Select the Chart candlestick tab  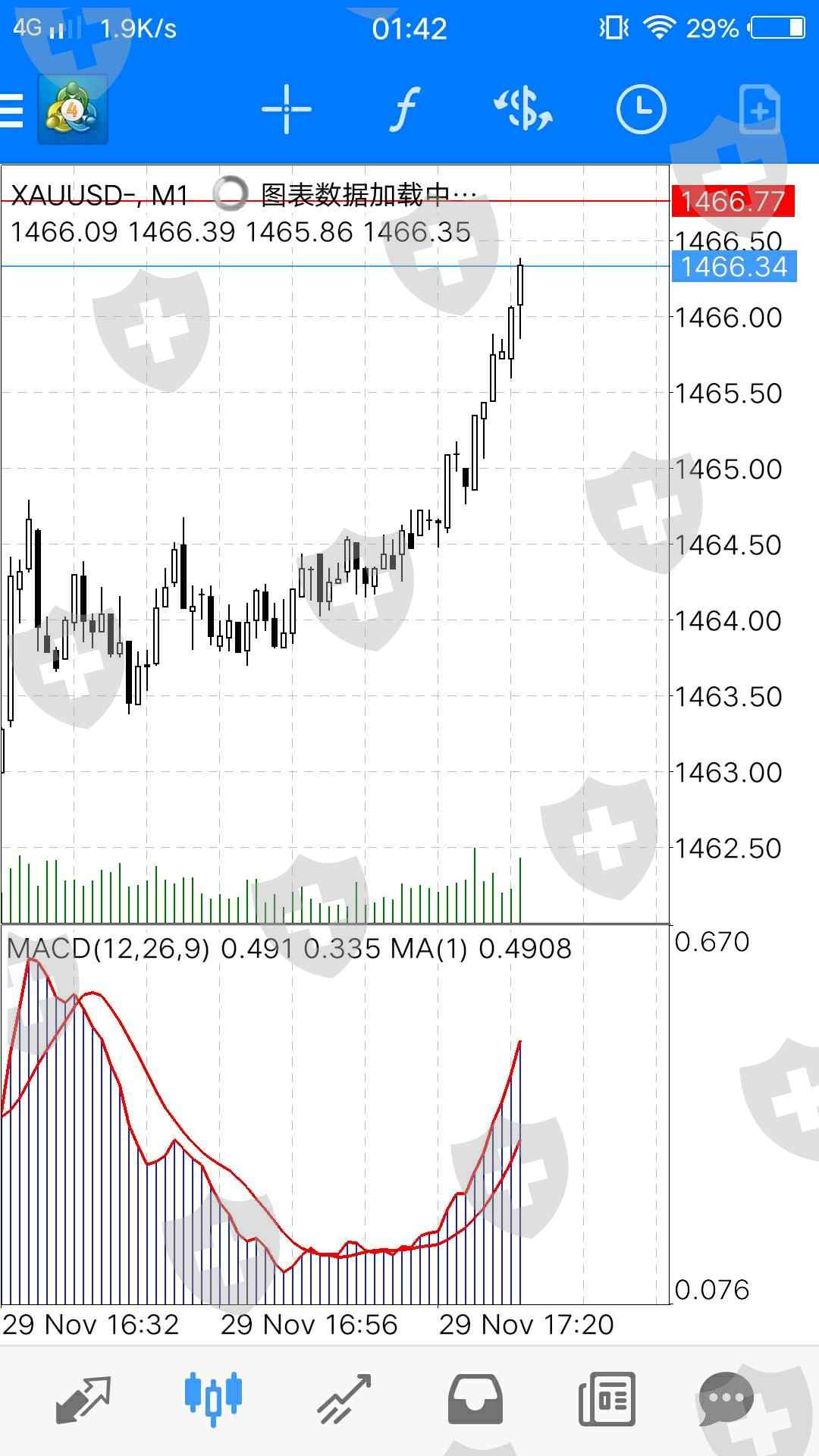(213, 1399)
